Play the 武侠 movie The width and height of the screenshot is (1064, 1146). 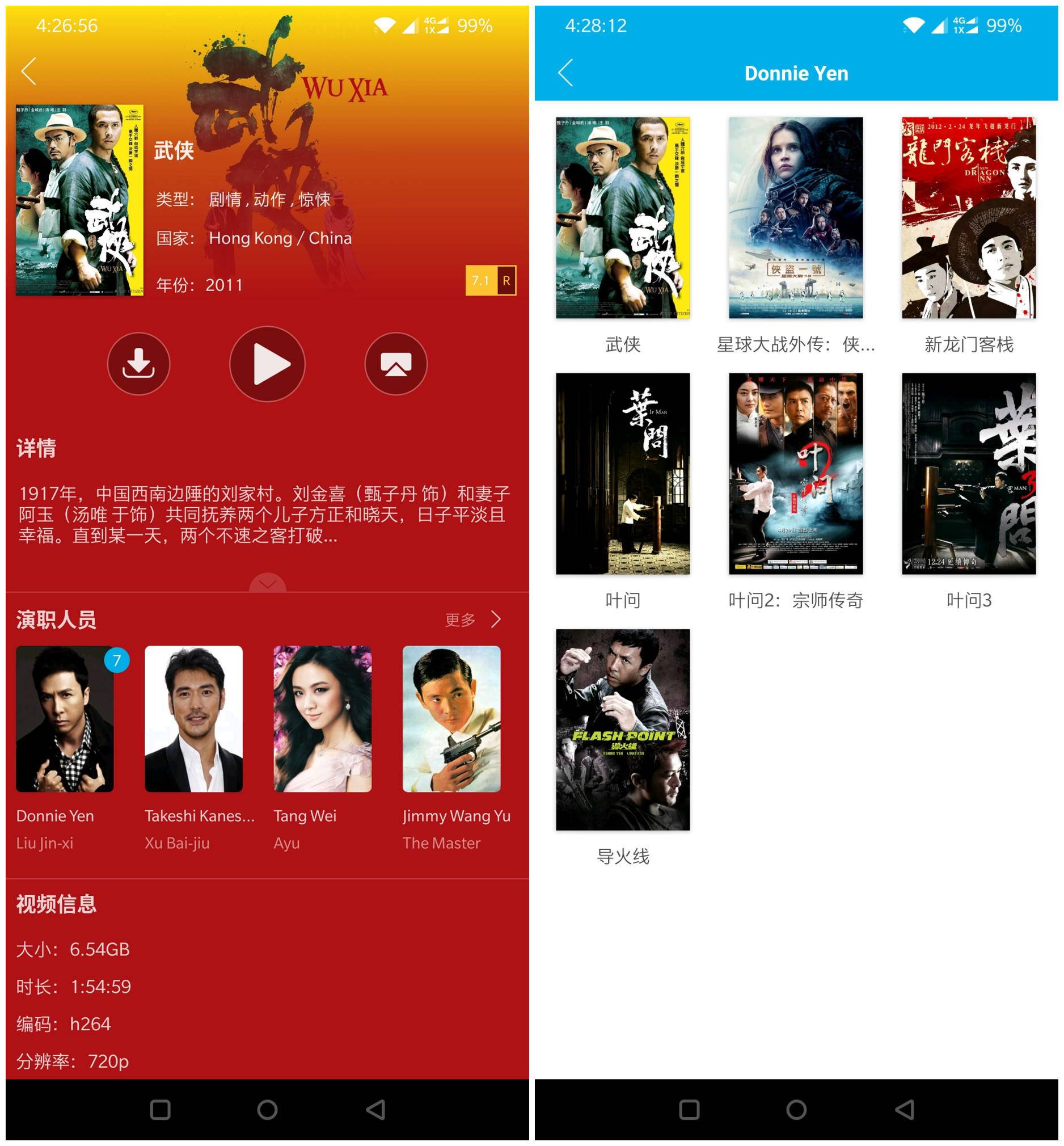(x=268, y=364)
